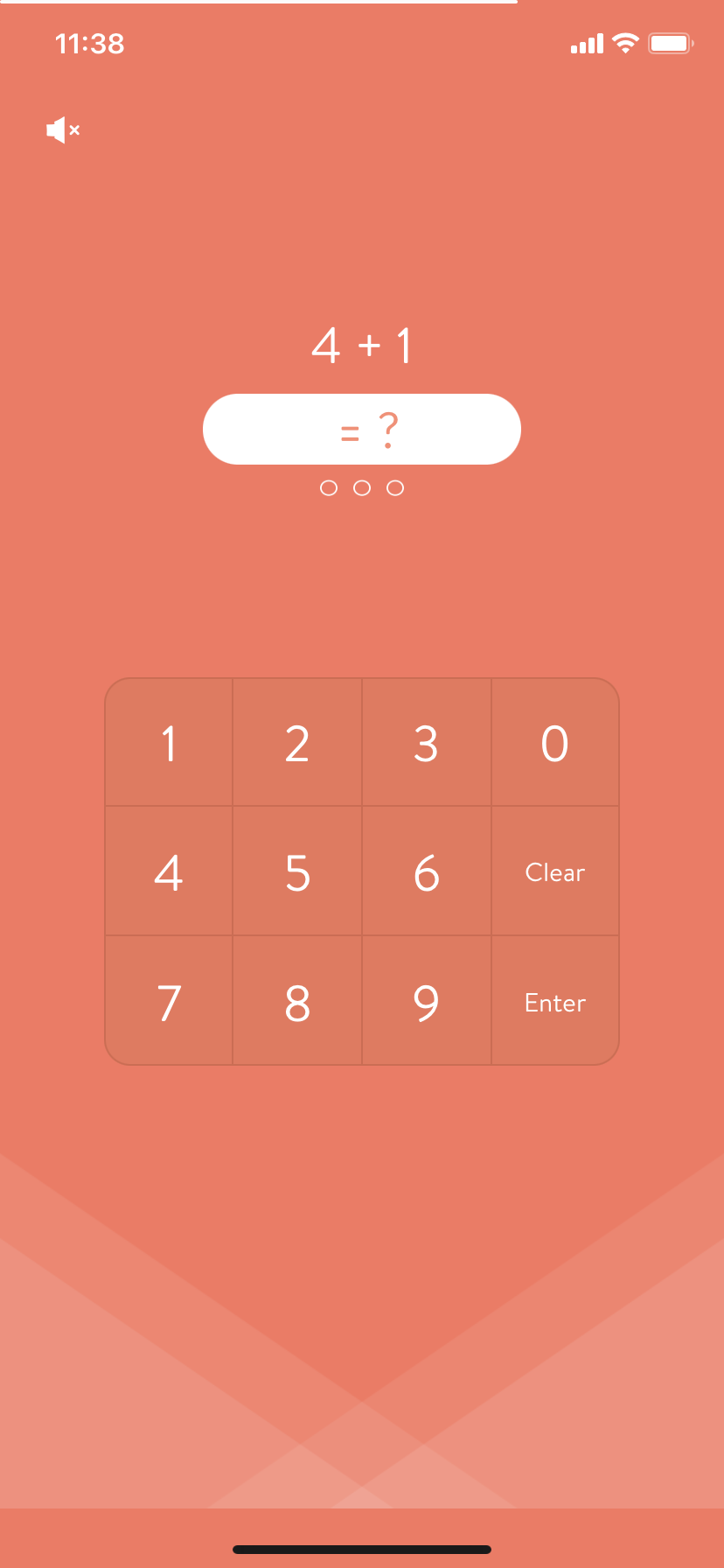
Task: Tap the 0 key
Action: [555, 743]
